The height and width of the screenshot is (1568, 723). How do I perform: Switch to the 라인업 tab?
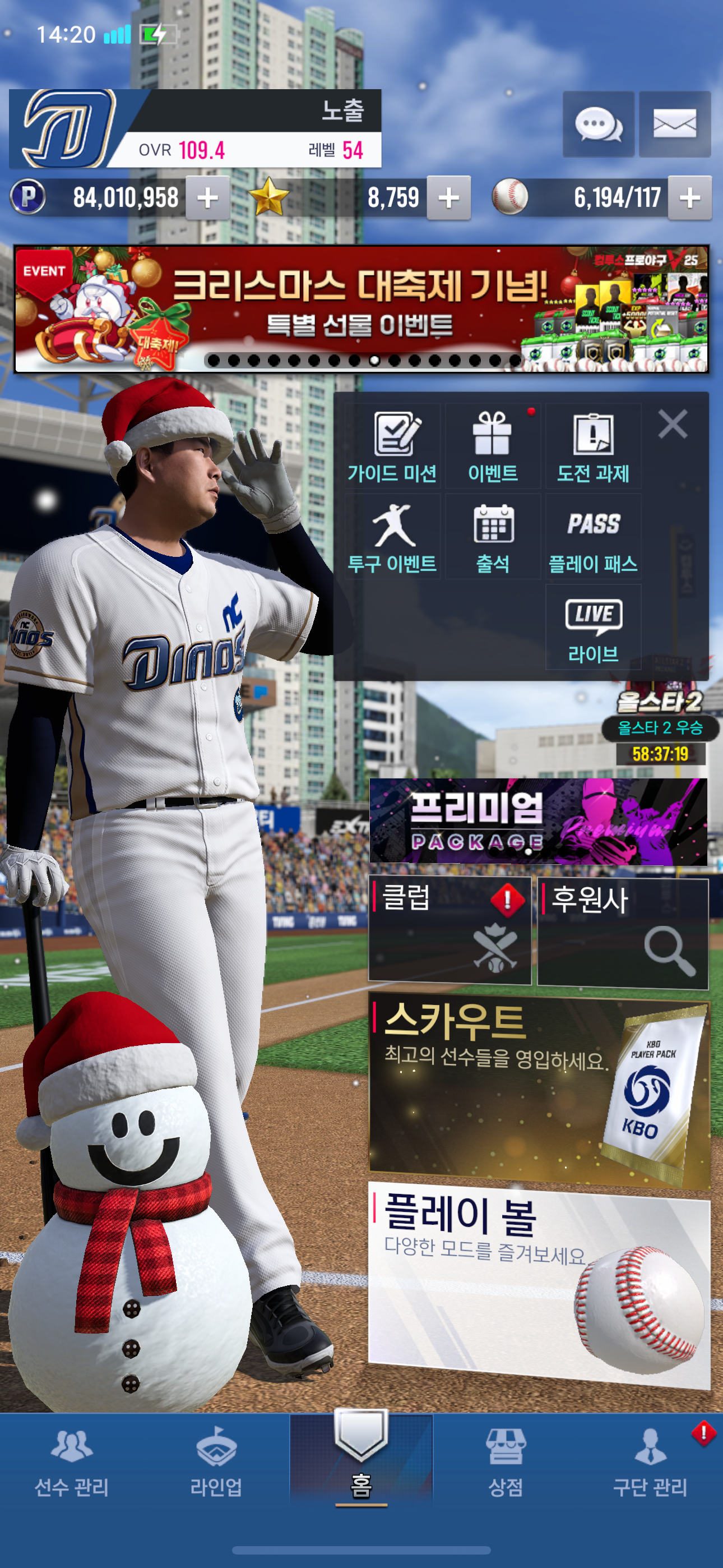[x=216, y=1462]
